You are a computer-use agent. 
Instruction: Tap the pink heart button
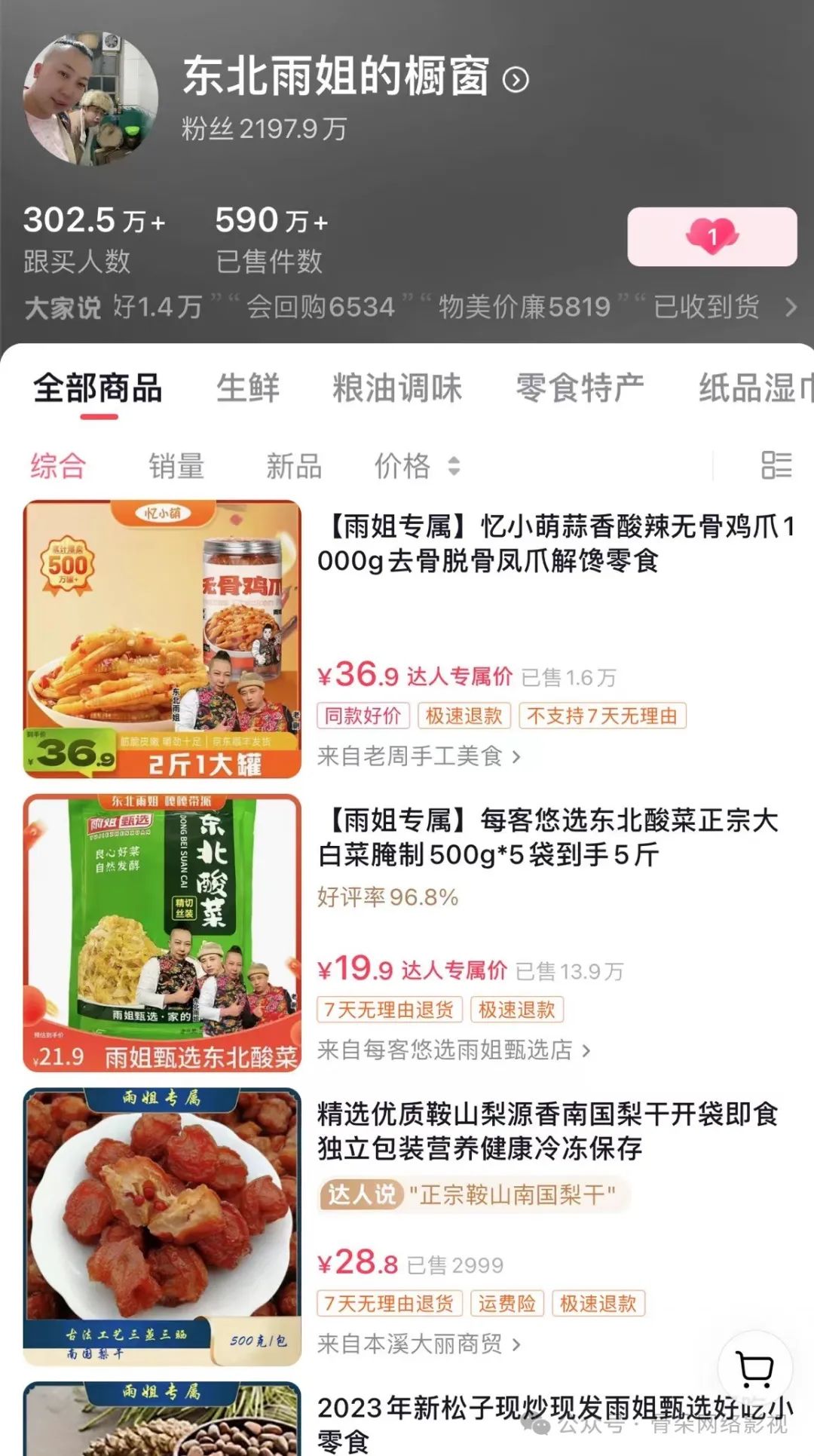tap(711, 237)
